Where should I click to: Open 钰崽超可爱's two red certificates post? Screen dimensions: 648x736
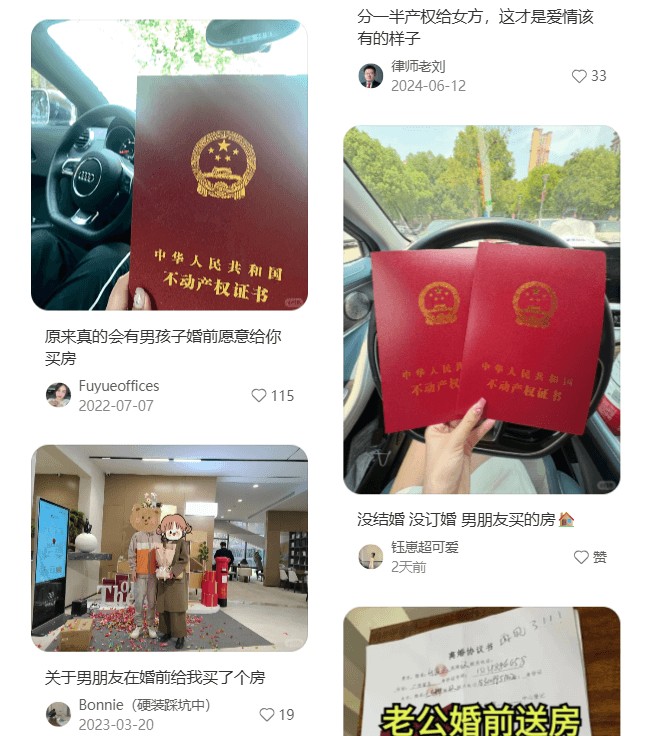pos(481,309)
